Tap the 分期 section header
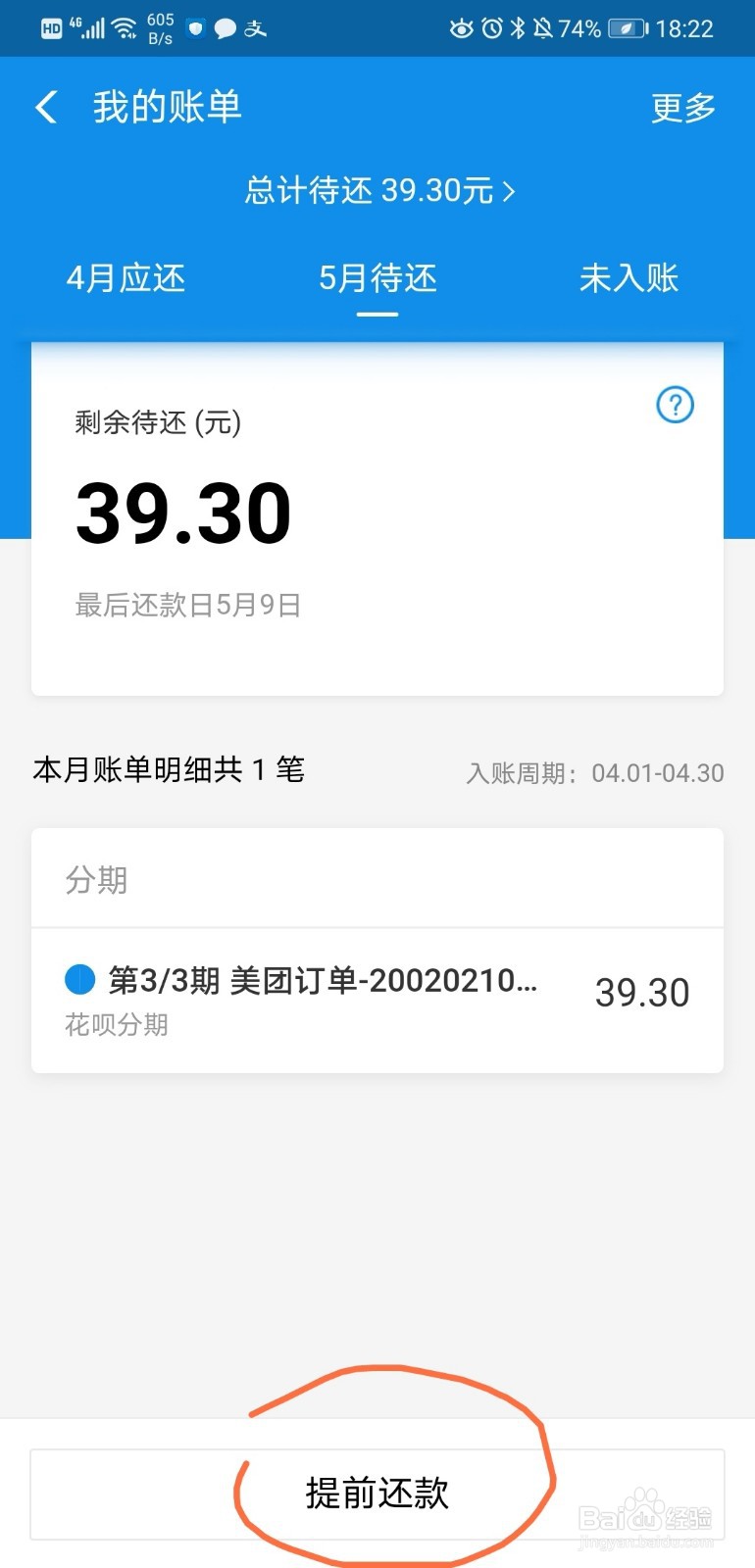Viewport: 755px width, 1568px height. [97, 879]
